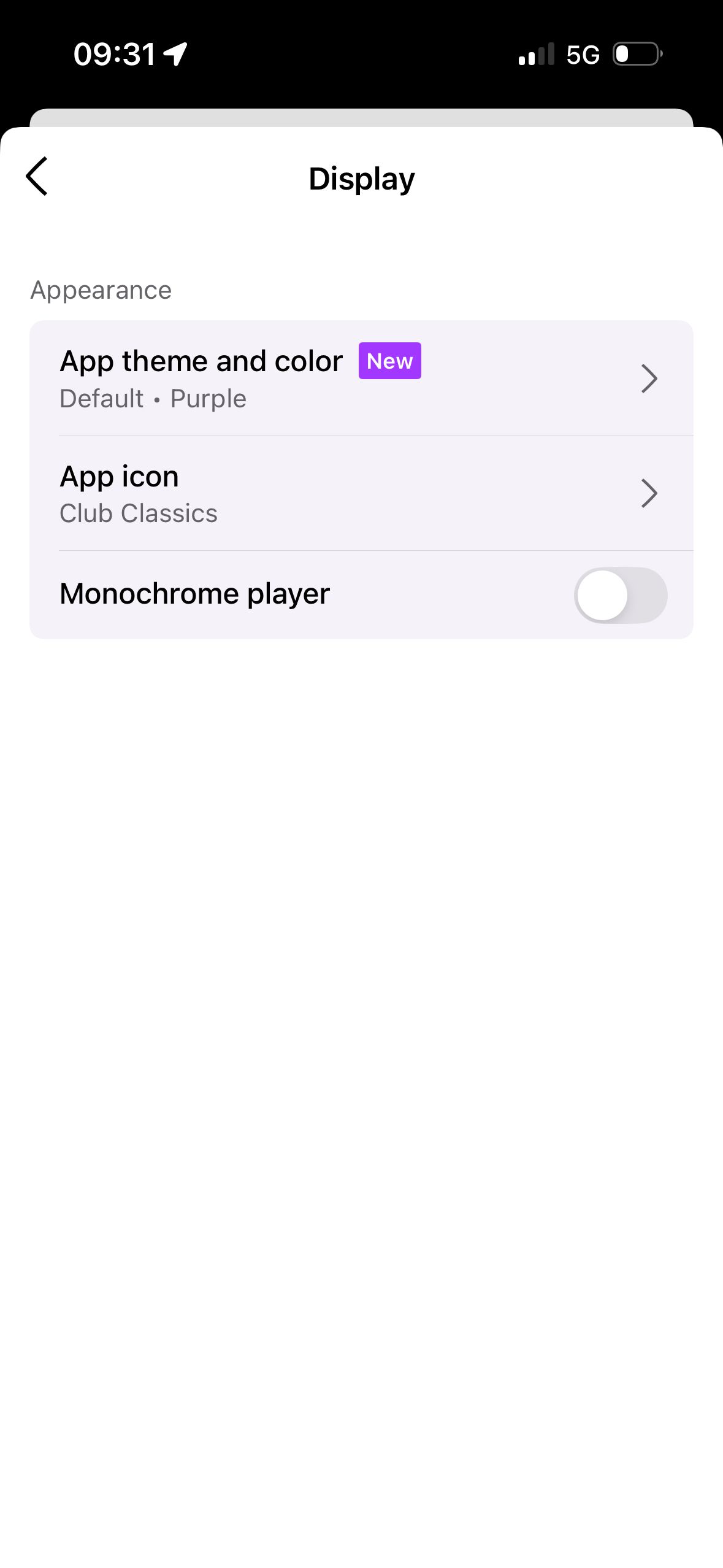The width and height of the screenshot is (723, 1568).
Task: Tap the Default Purple color description
Action: pyautogui.click(x=152, y=399)
